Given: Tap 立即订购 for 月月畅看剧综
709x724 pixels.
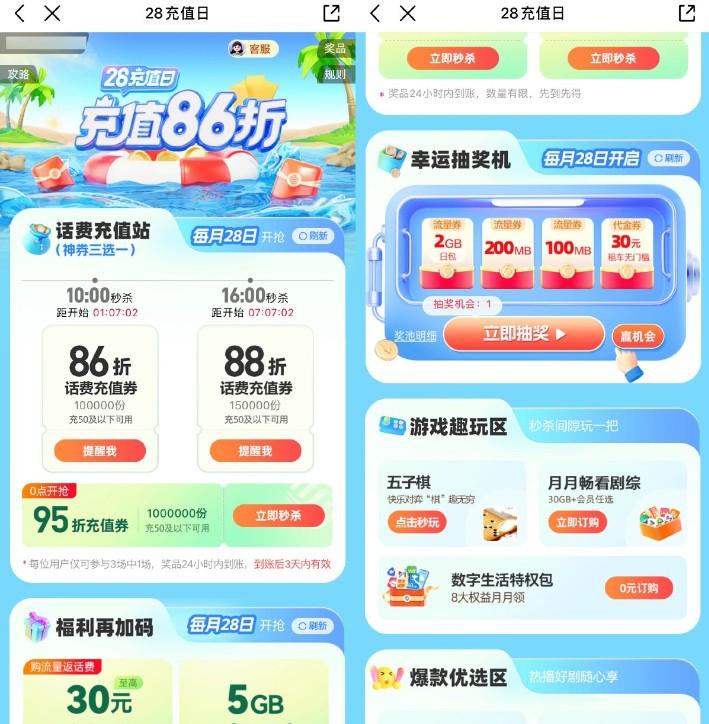Looking at the screenshot, I should (577, 522).
